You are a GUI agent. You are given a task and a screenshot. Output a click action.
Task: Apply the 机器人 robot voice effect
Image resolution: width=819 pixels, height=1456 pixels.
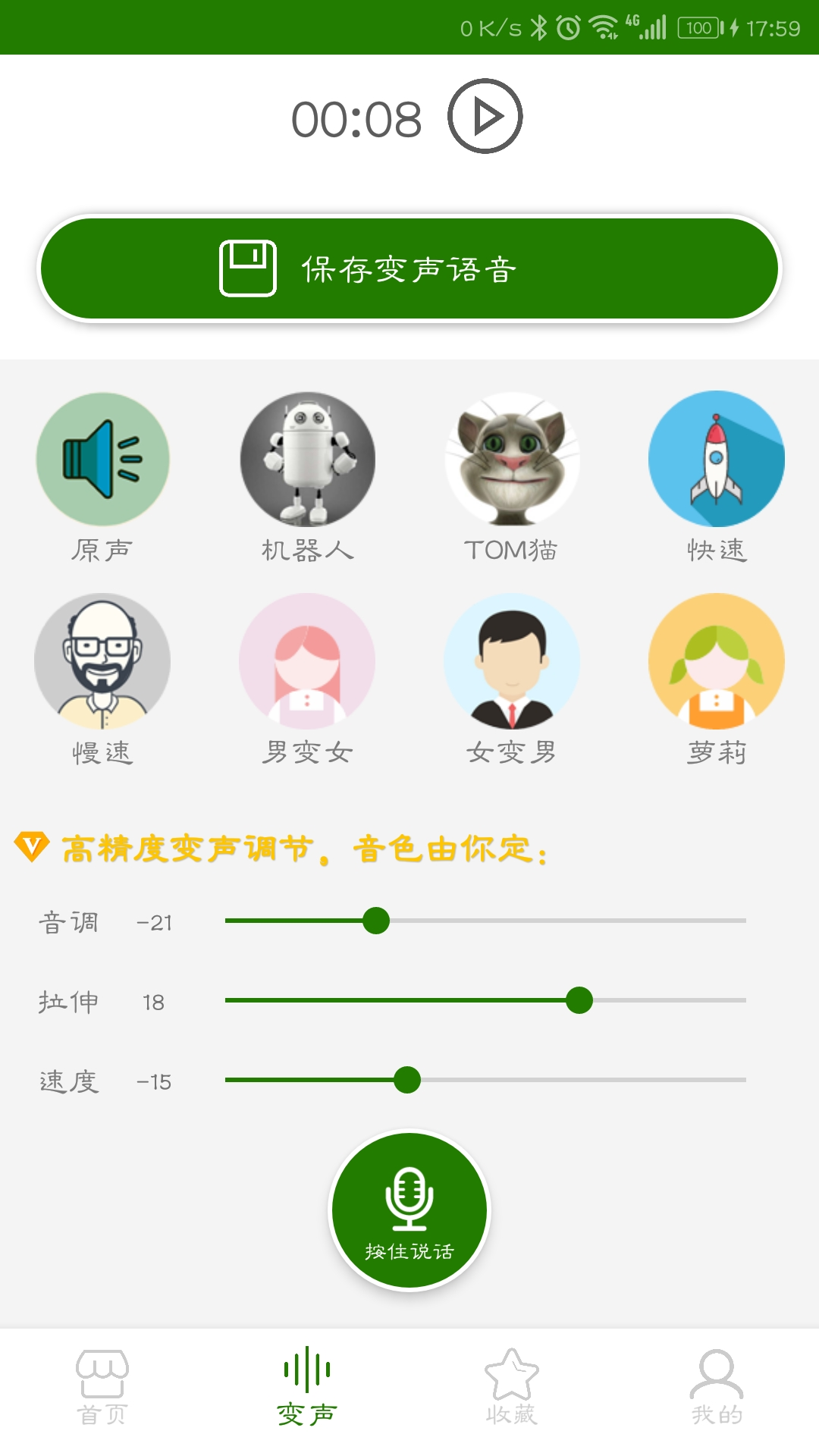(307, 460)
